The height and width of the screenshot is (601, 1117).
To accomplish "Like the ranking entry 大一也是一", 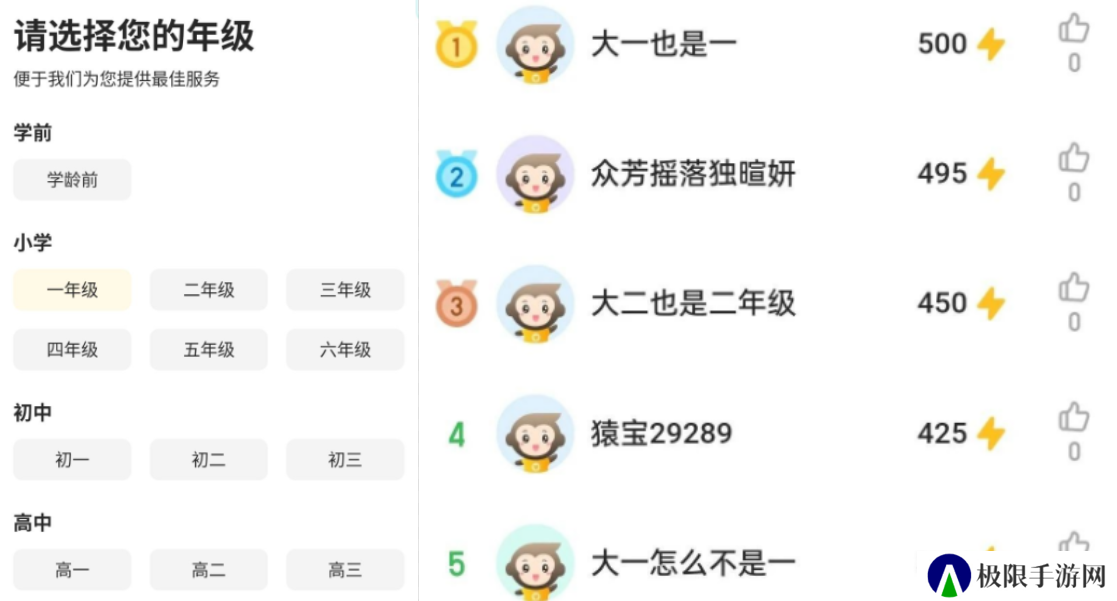I will (1074, 29).
